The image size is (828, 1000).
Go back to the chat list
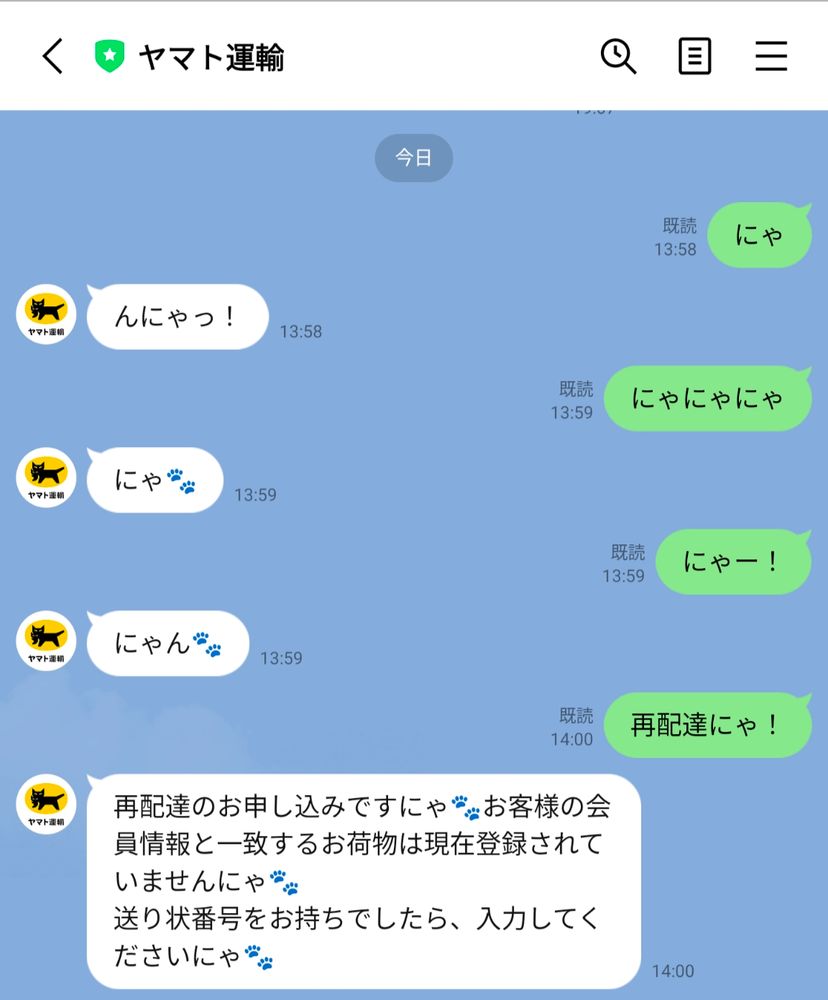[52, 57]
